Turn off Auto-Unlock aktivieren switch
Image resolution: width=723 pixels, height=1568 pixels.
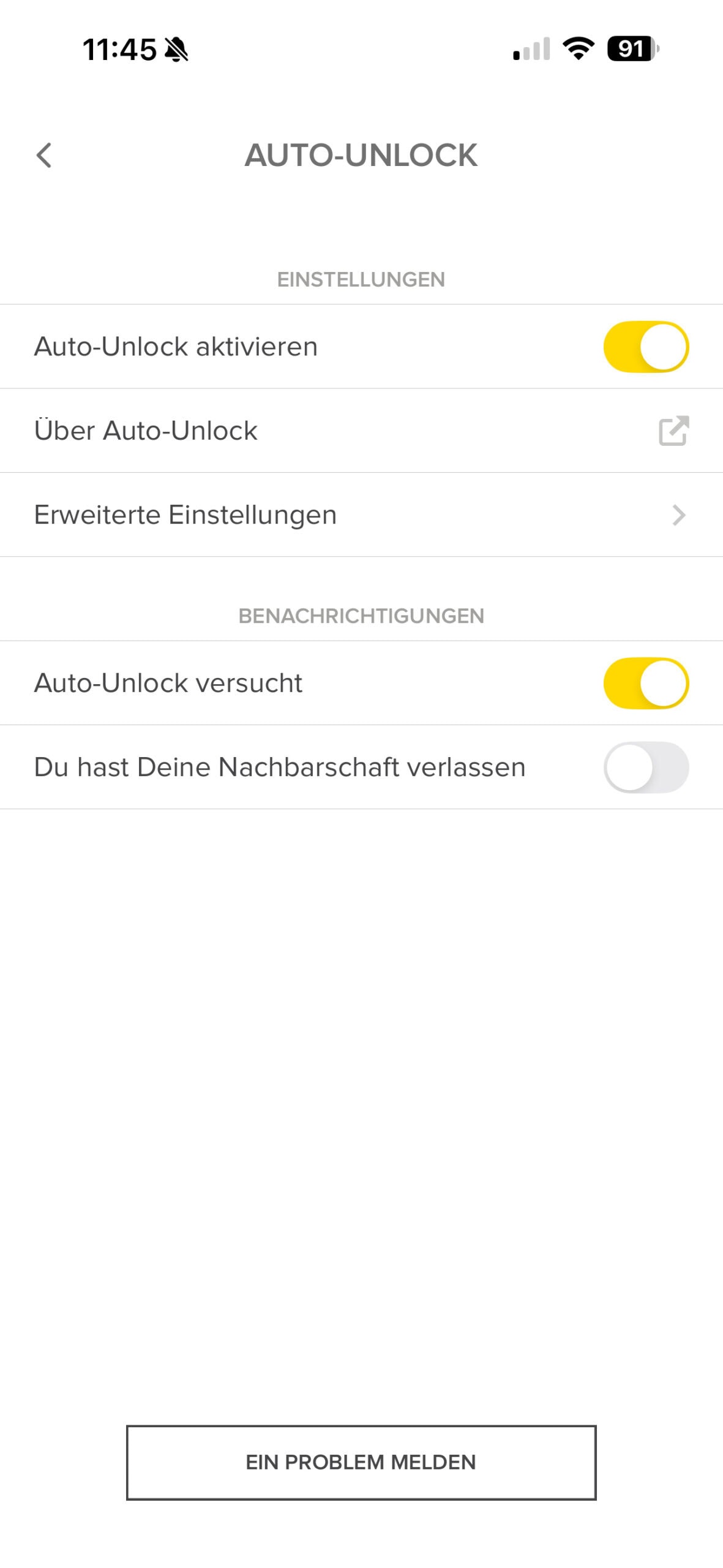click(x=645, y=347)
